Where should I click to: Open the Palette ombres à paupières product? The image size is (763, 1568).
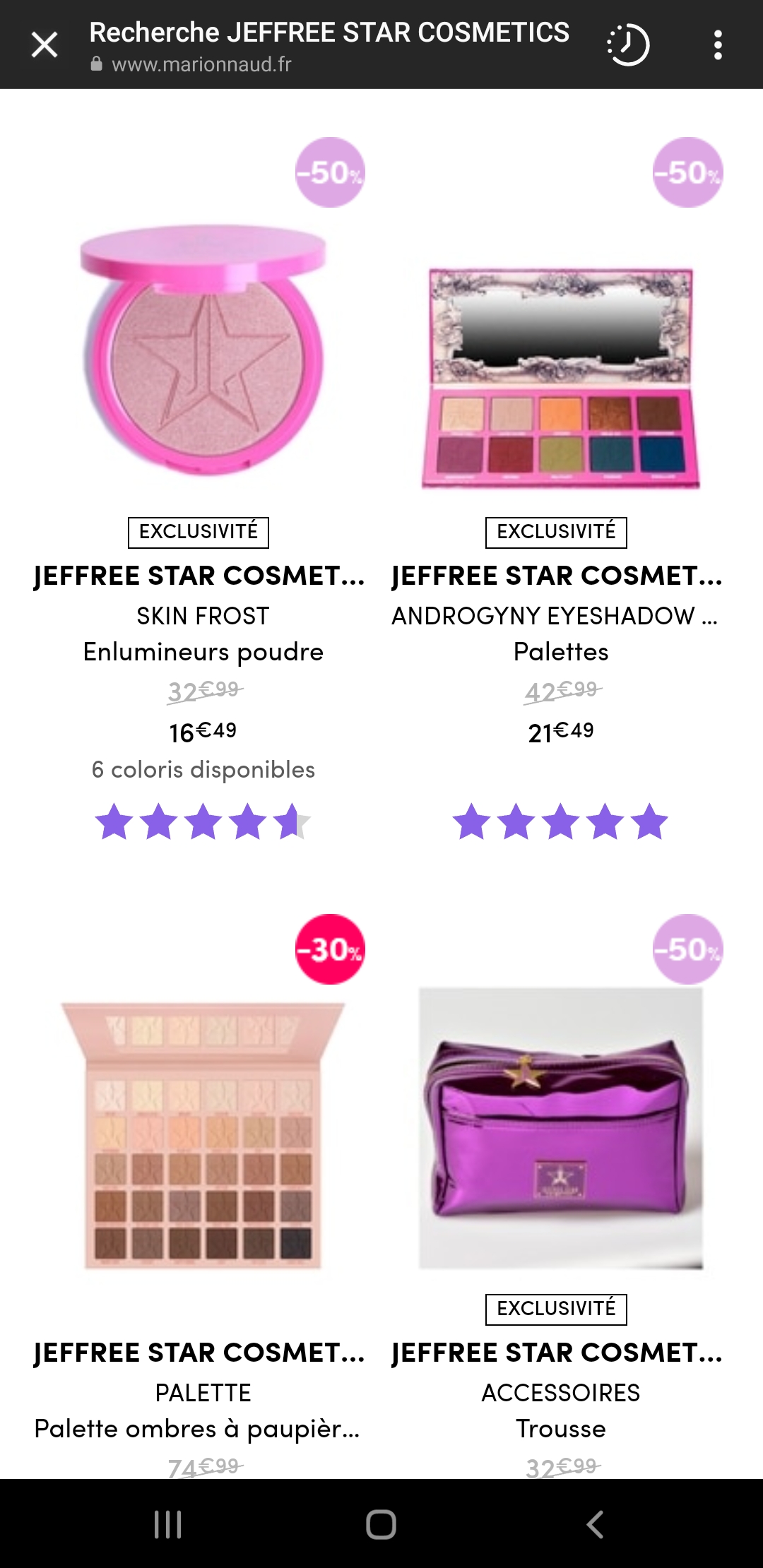(203, 1134)
